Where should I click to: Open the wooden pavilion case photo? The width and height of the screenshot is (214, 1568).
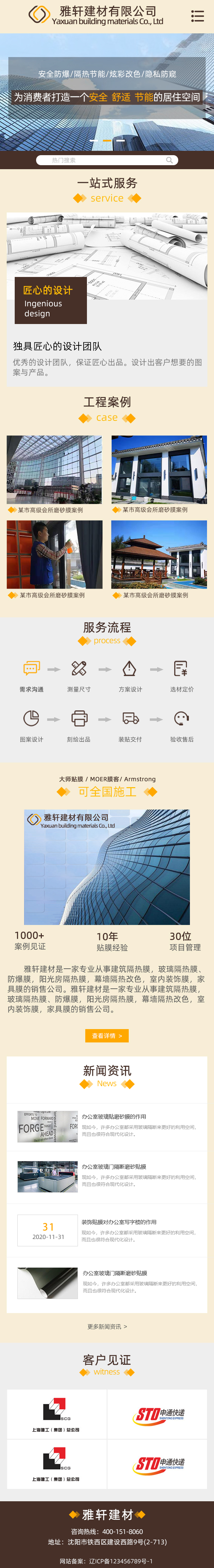159,554
